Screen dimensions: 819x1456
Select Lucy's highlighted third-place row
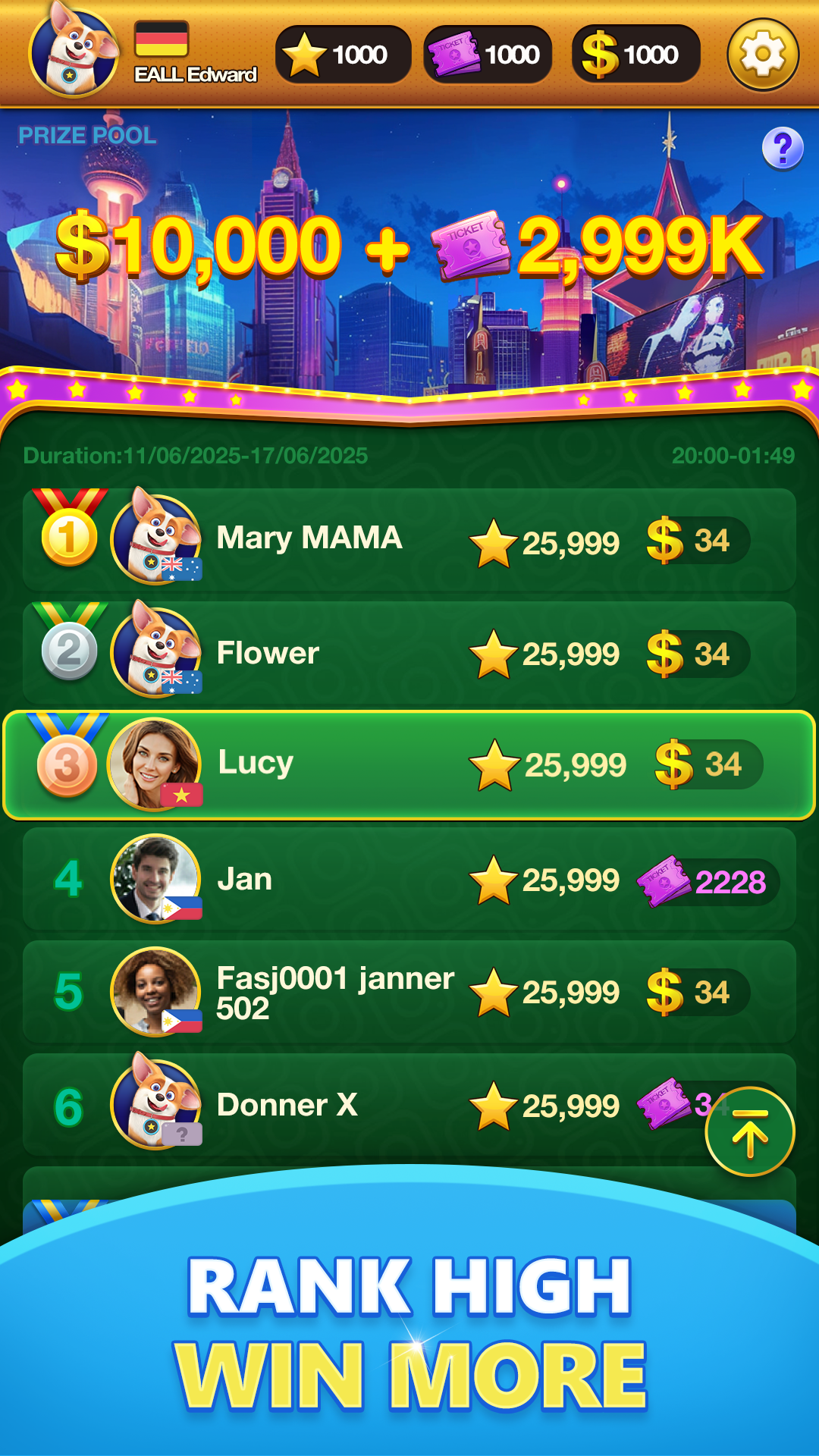(x=409, y=764)
